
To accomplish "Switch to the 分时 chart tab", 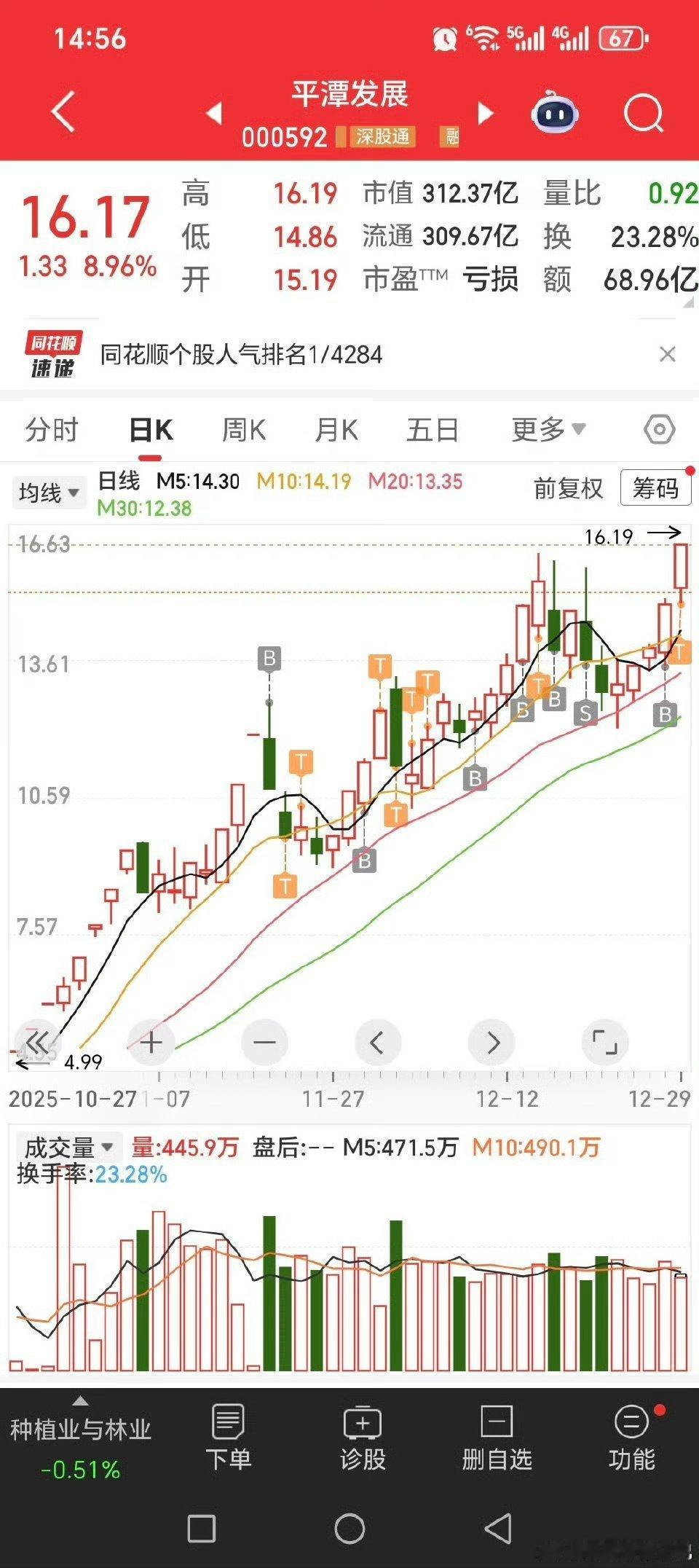I will [51, 430].
